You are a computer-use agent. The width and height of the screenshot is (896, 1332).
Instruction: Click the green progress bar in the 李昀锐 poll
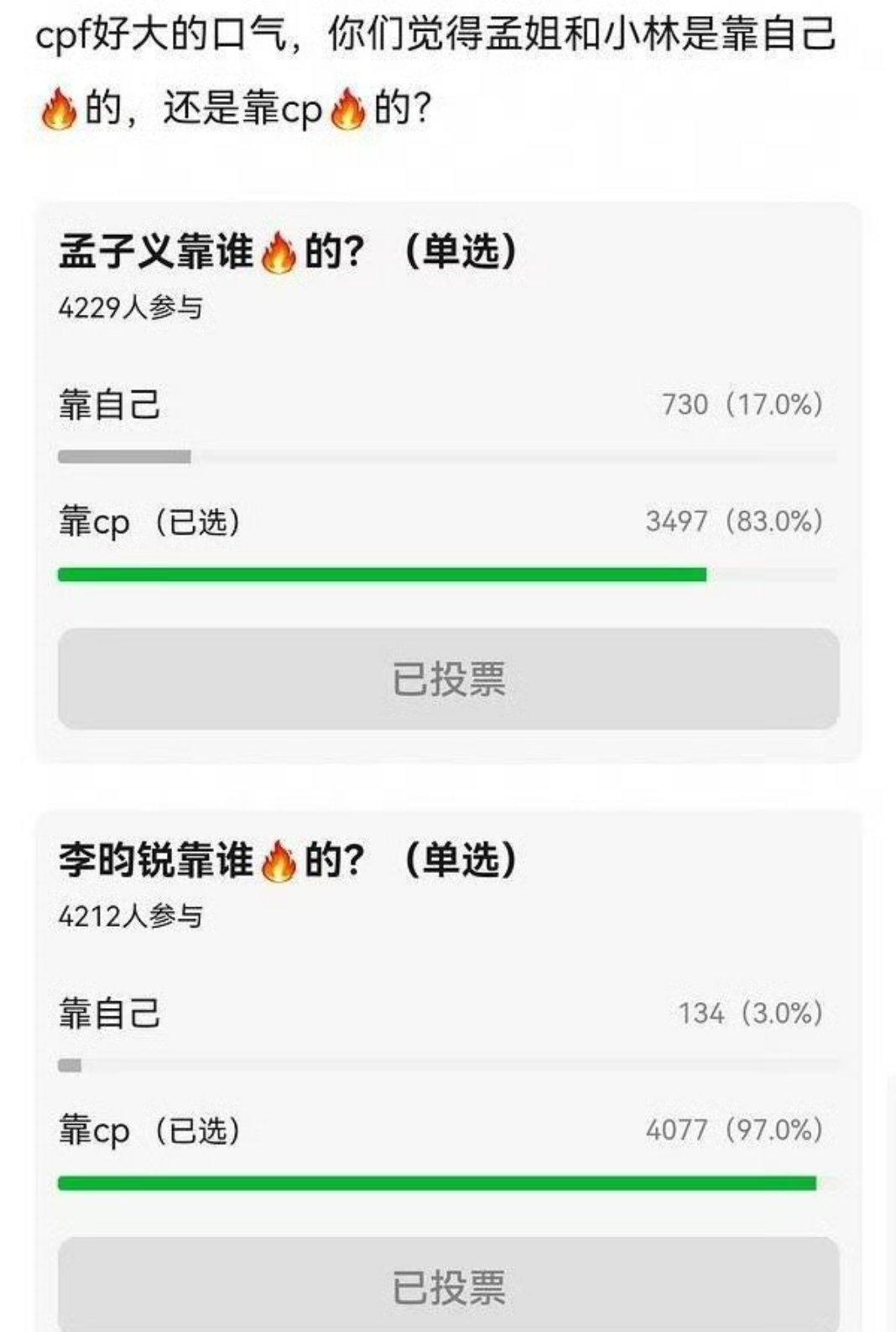[436, 1182]
